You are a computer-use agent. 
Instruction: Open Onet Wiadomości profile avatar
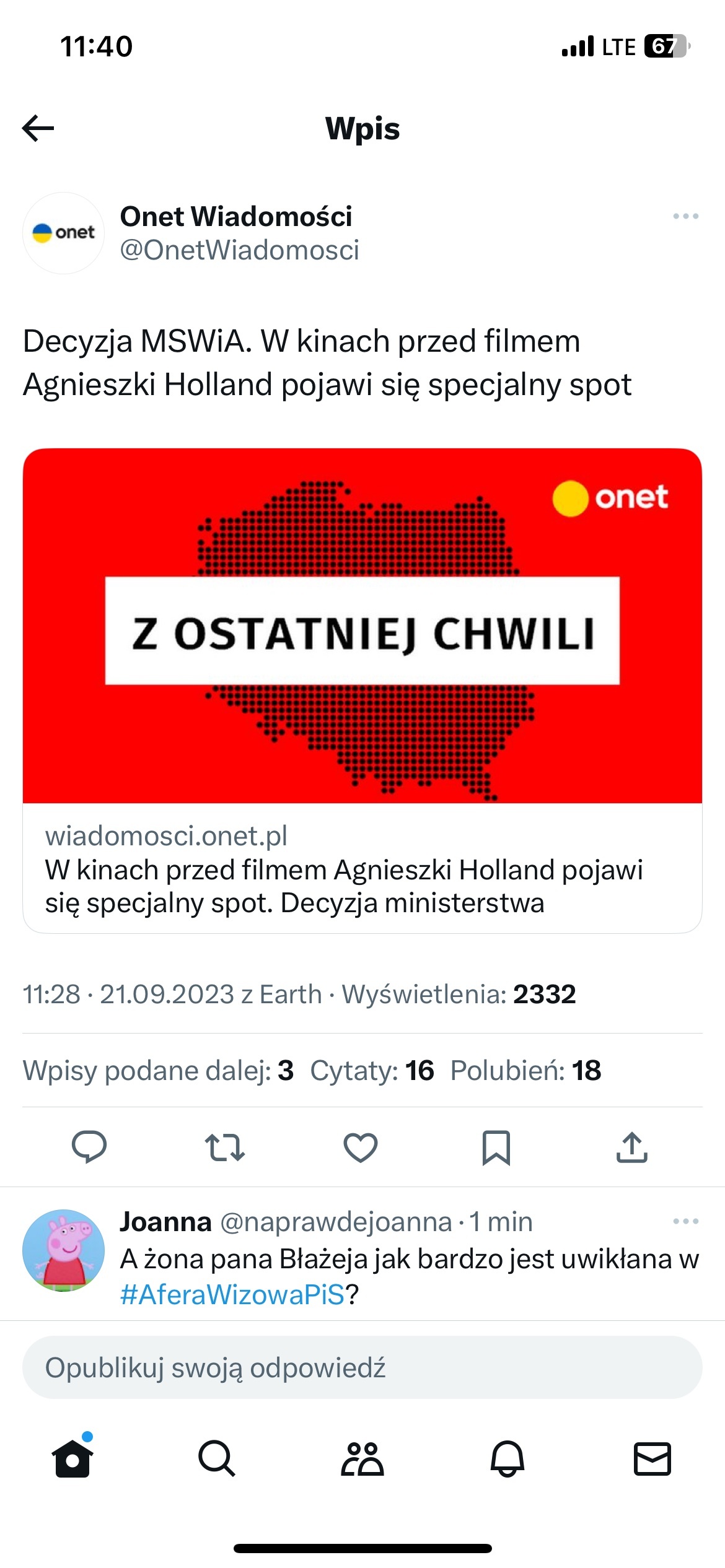click(63, 233)
